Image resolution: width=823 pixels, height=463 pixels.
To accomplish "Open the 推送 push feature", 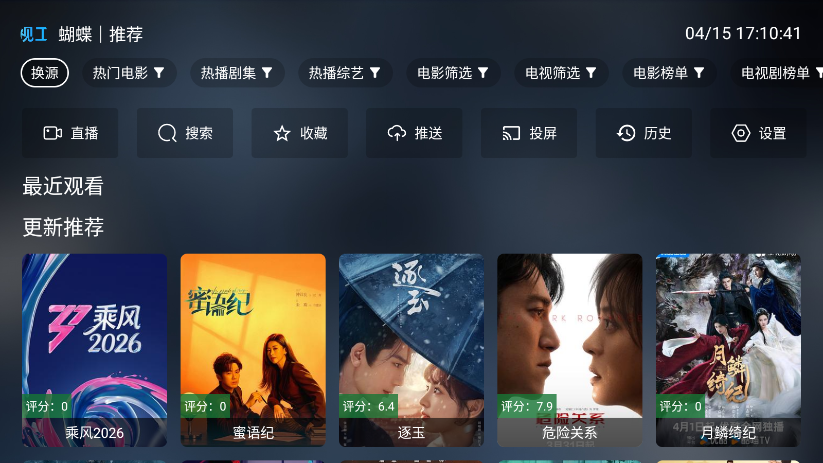I will pyautogui.click(x=414, y=133).
